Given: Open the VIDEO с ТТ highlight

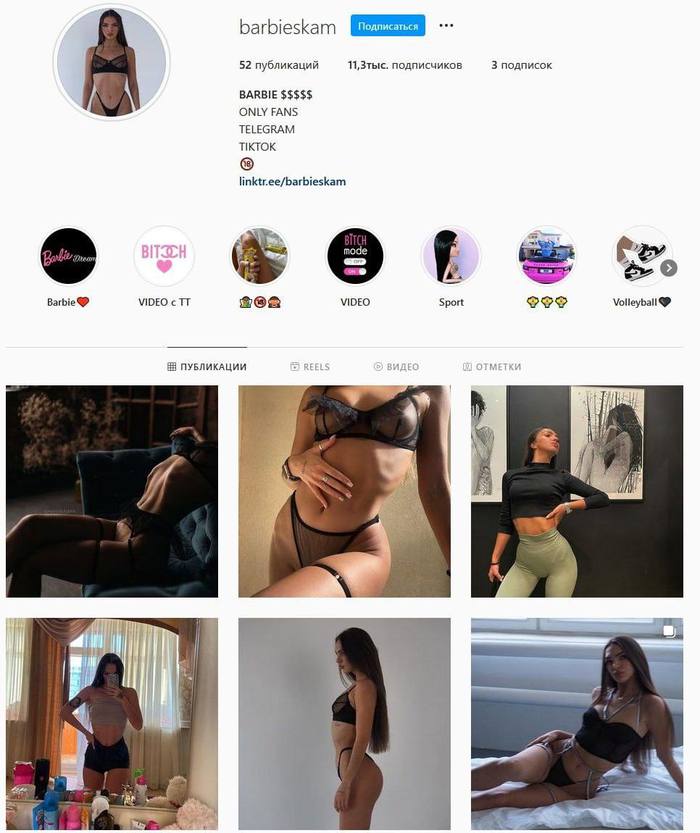Looking at the screenshot, I should 164,257.
